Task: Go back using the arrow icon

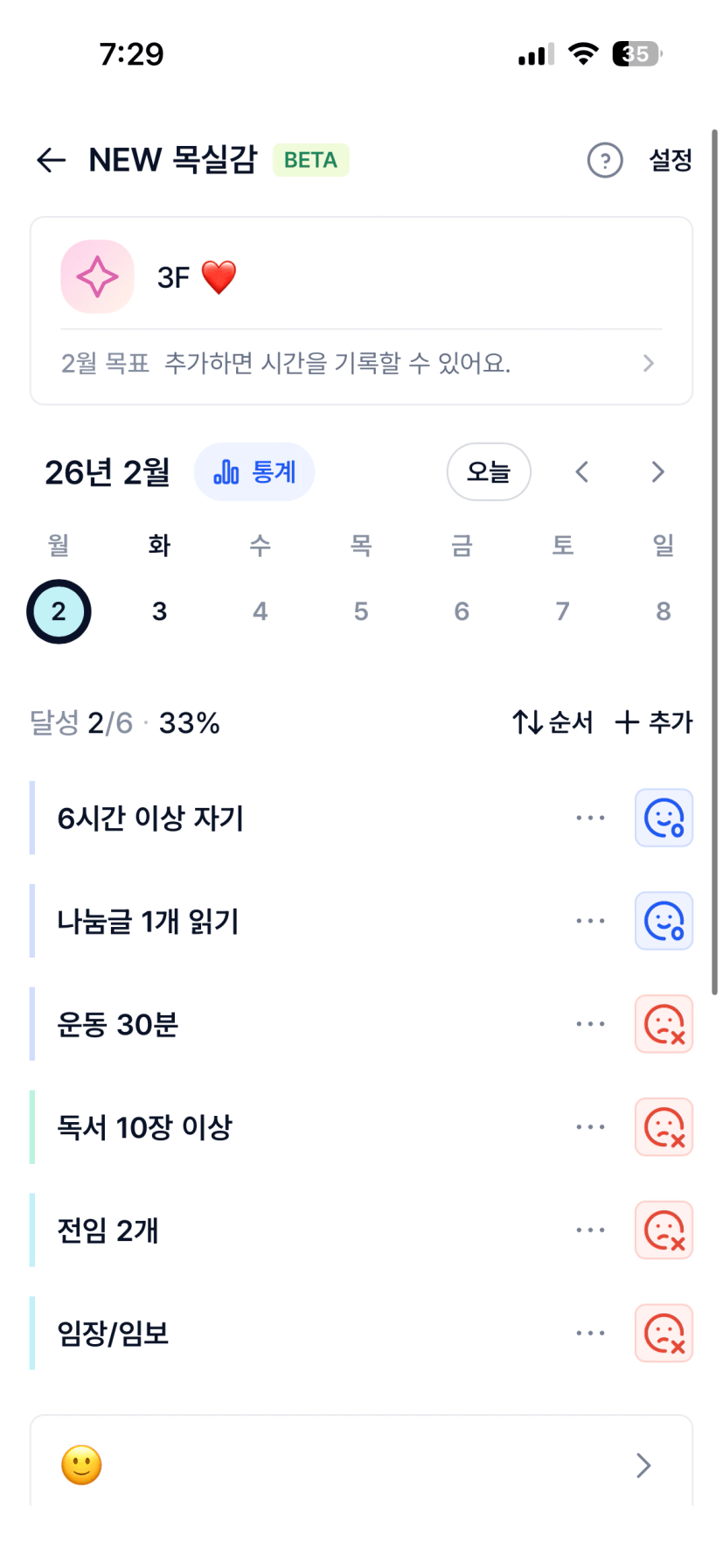Action: [x=52, y=160]
